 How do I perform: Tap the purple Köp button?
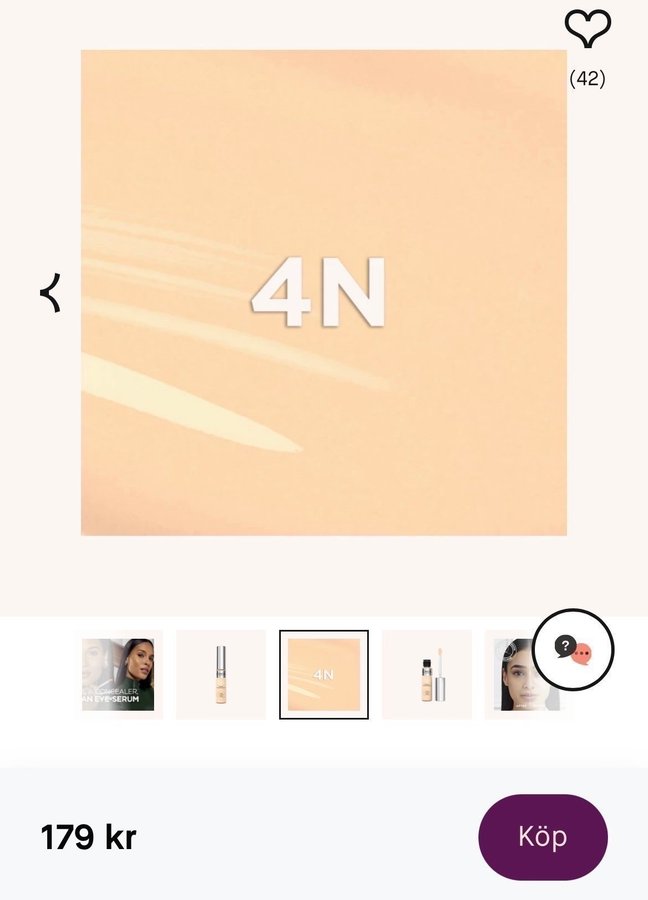(x=543, y=837)
